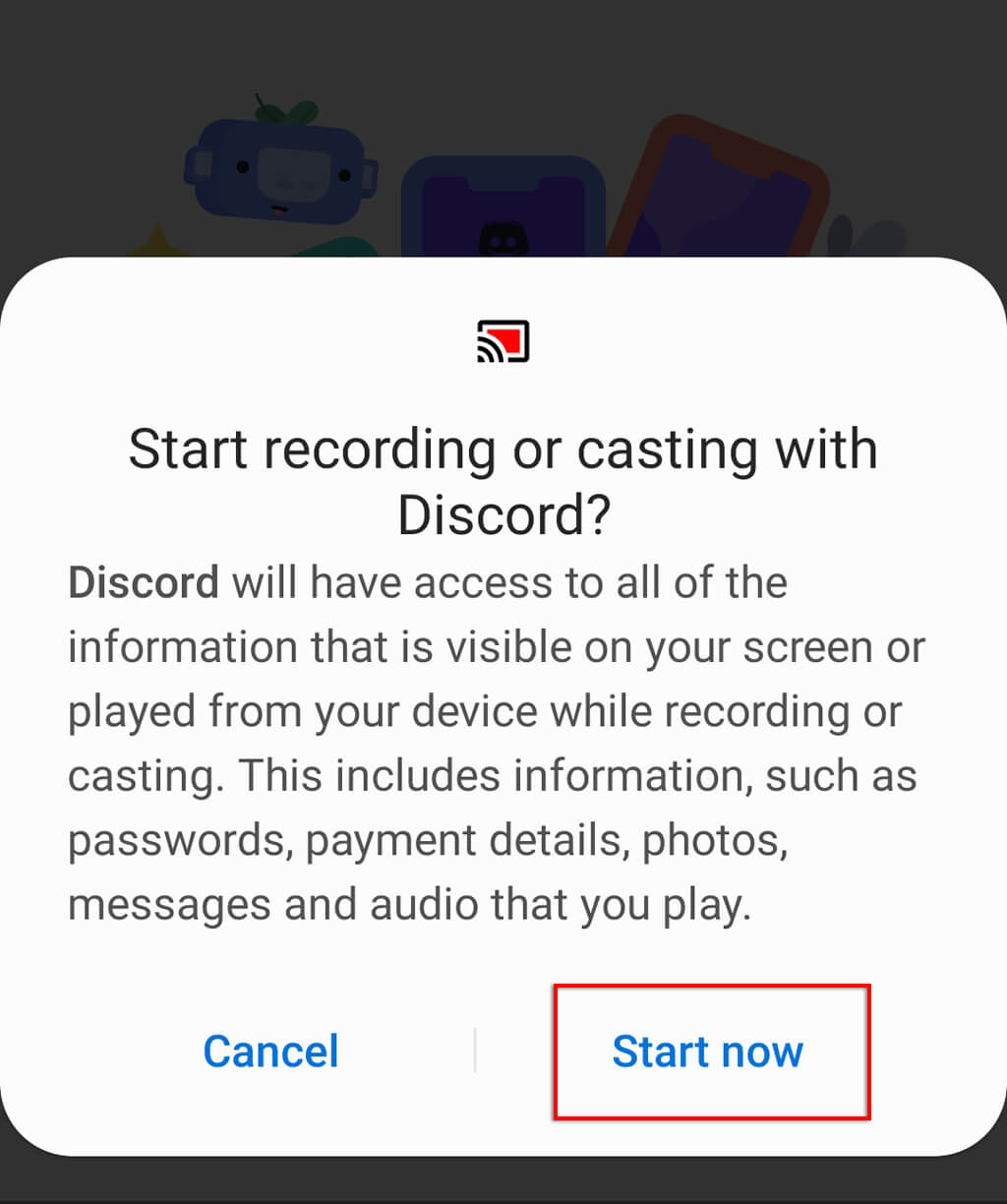The height and width of the screenshot is (1204, 1007).
Task: Tap the dialog title about recording or casting
Action: click(503, 480)
